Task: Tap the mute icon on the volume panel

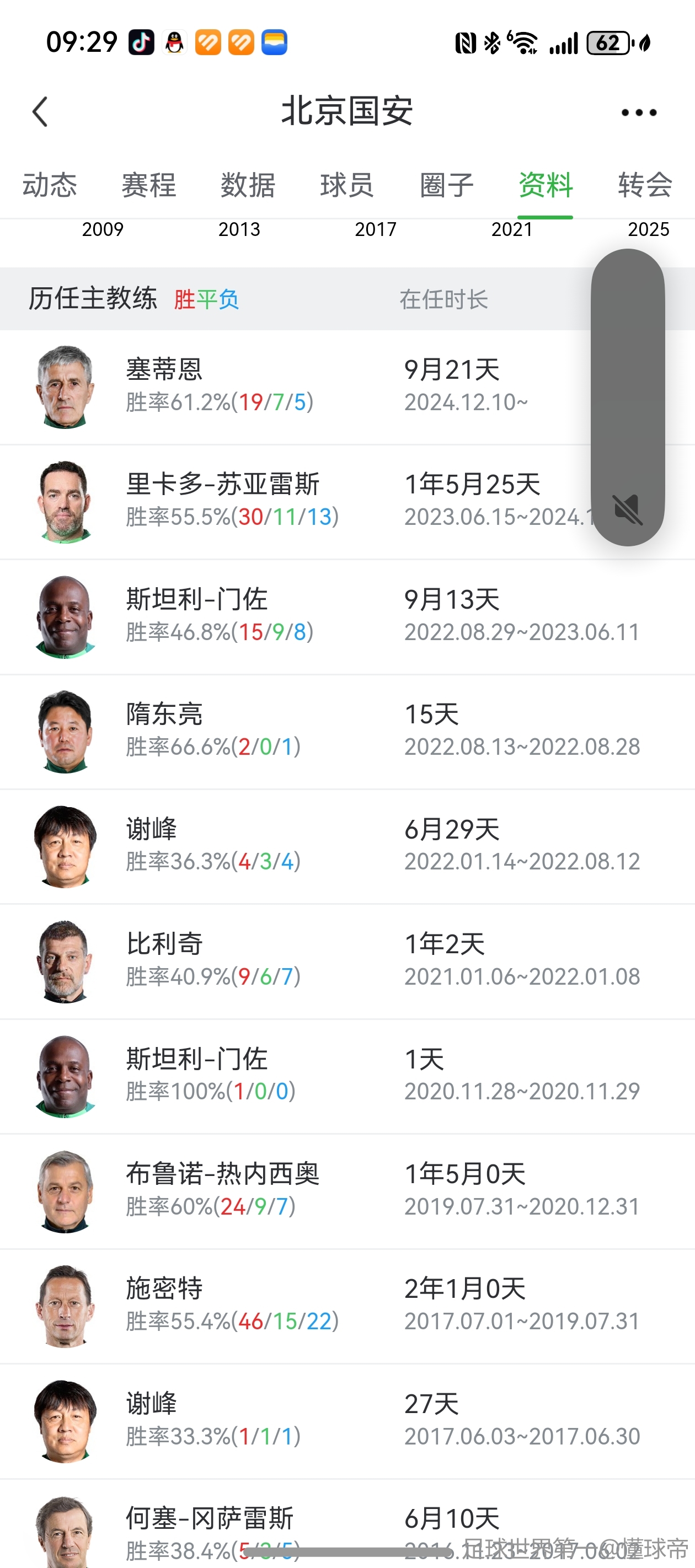Action: 627,509
